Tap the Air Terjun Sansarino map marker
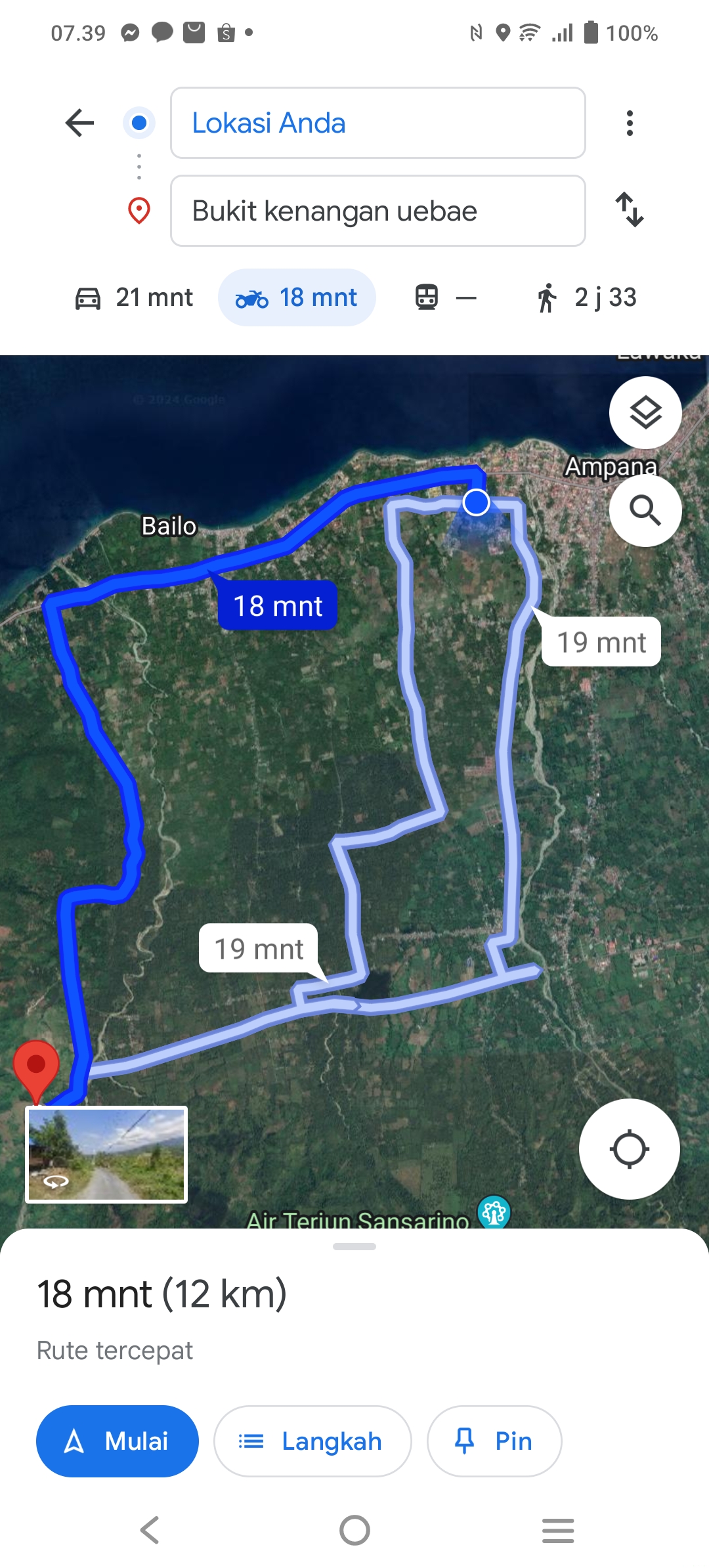 [494, 1212]
